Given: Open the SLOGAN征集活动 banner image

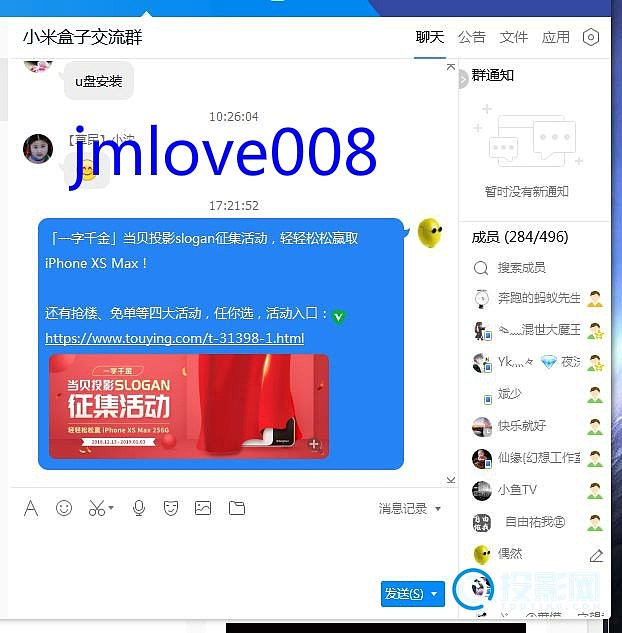Looking at the screenshot, I should 188,405.
